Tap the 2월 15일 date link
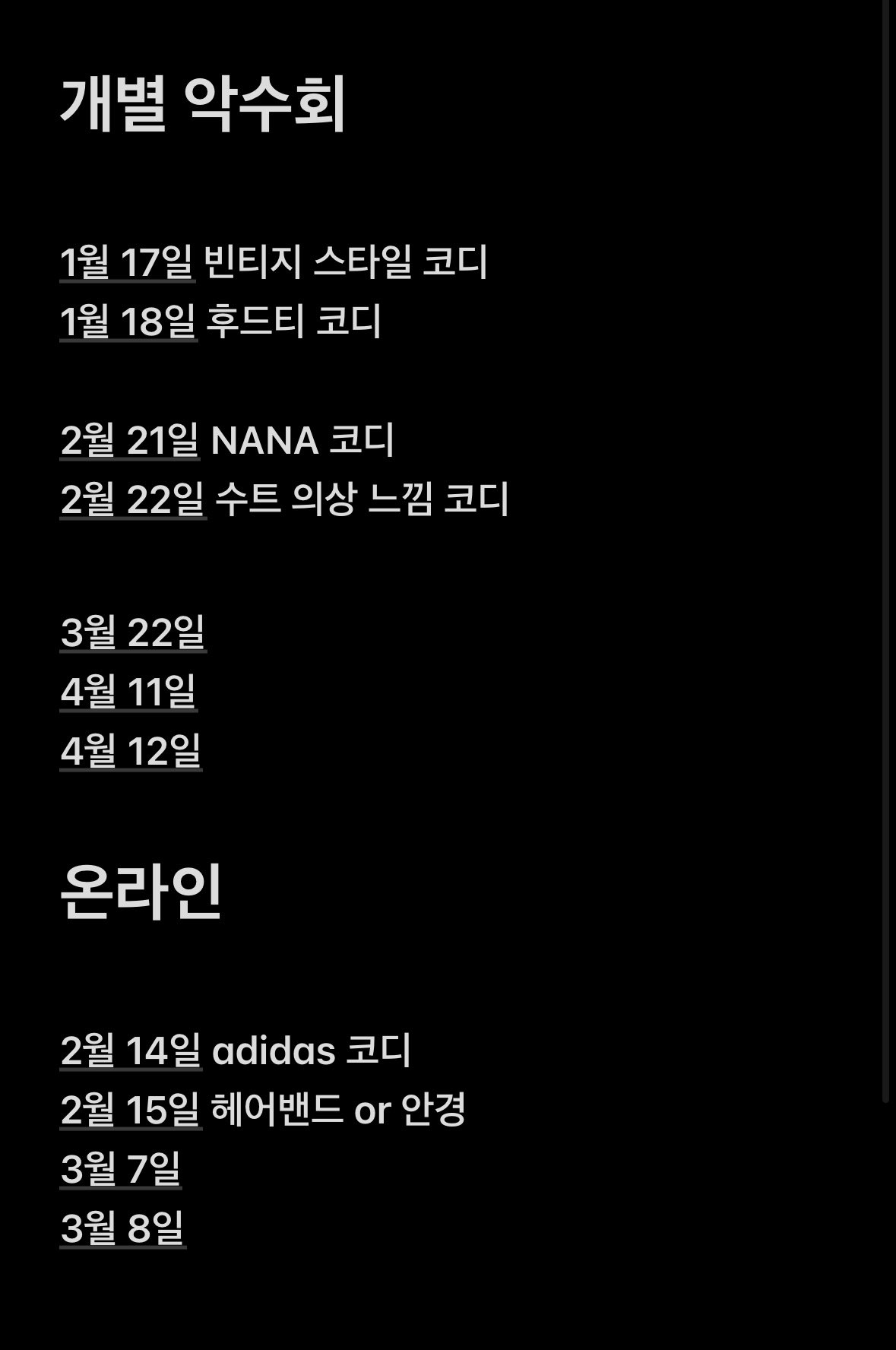 tap(130, 1111)
